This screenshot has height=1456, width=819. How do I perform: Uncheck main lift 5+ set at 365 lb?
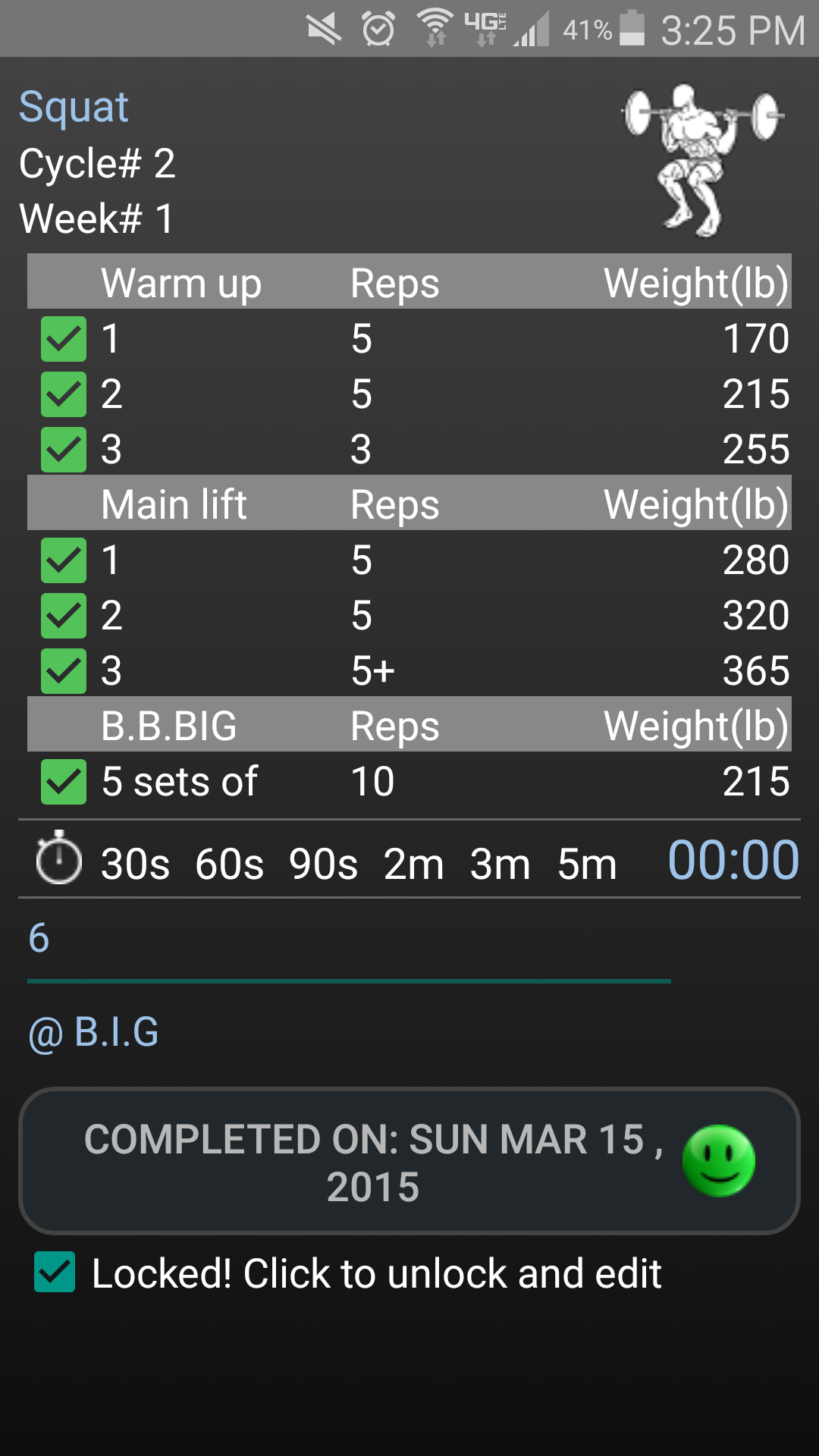(64, 671)
